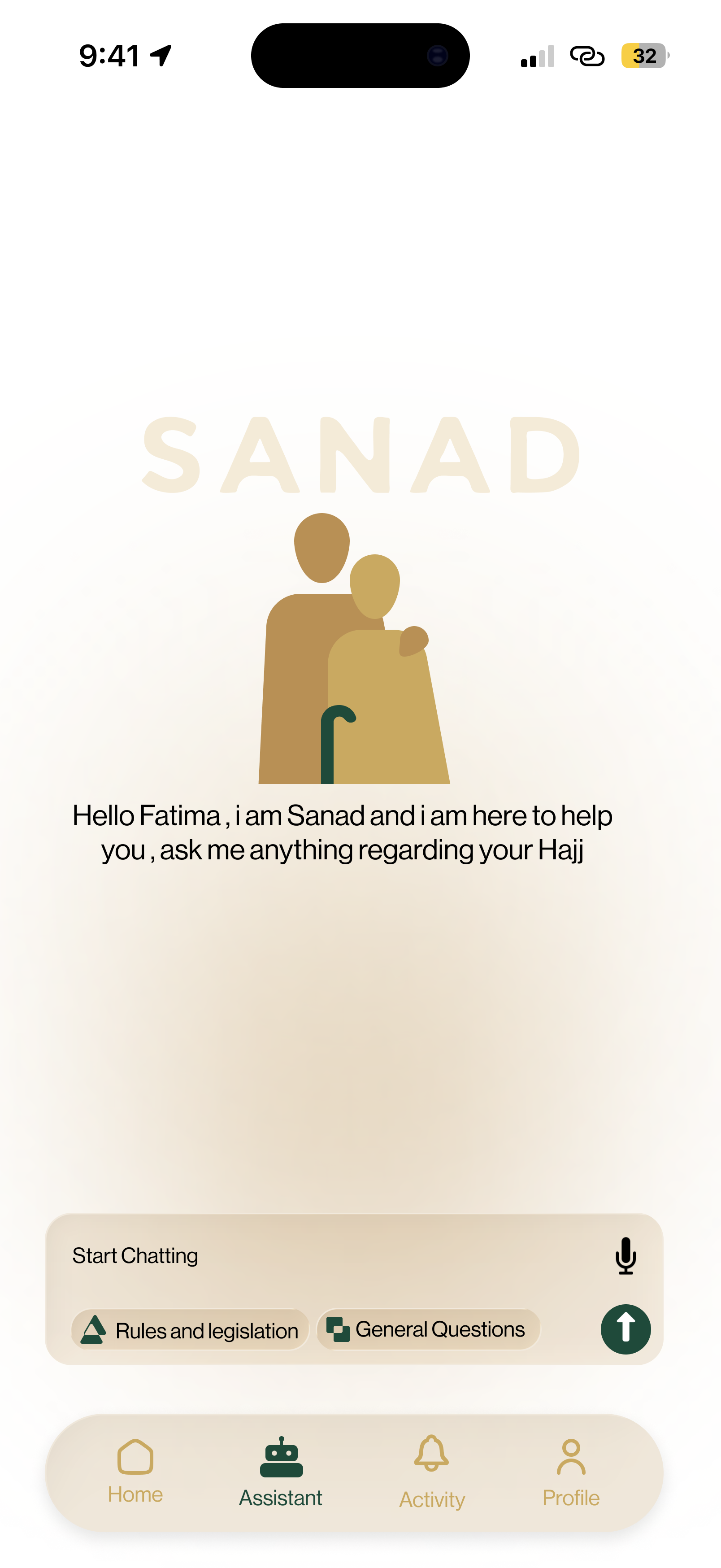721x1568 pixels.
Task: Switch to the Activity tab
Action: point(432,1472)
